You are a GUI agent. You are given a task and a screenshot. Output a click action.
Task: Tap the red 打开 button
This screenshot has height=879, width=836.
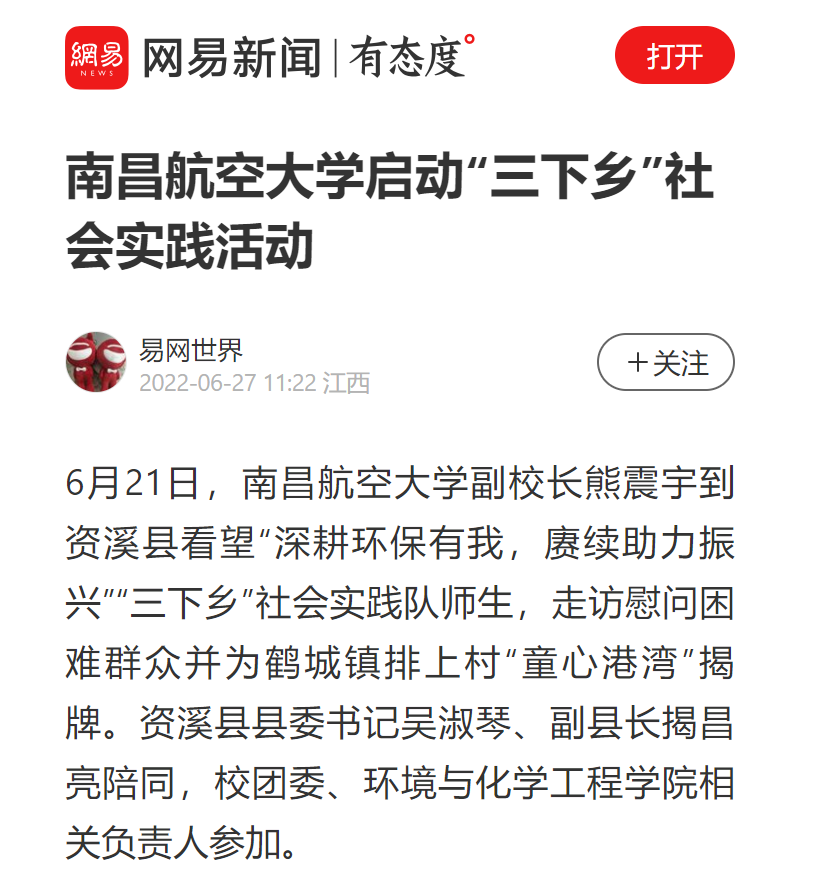(x=674, y=56)
